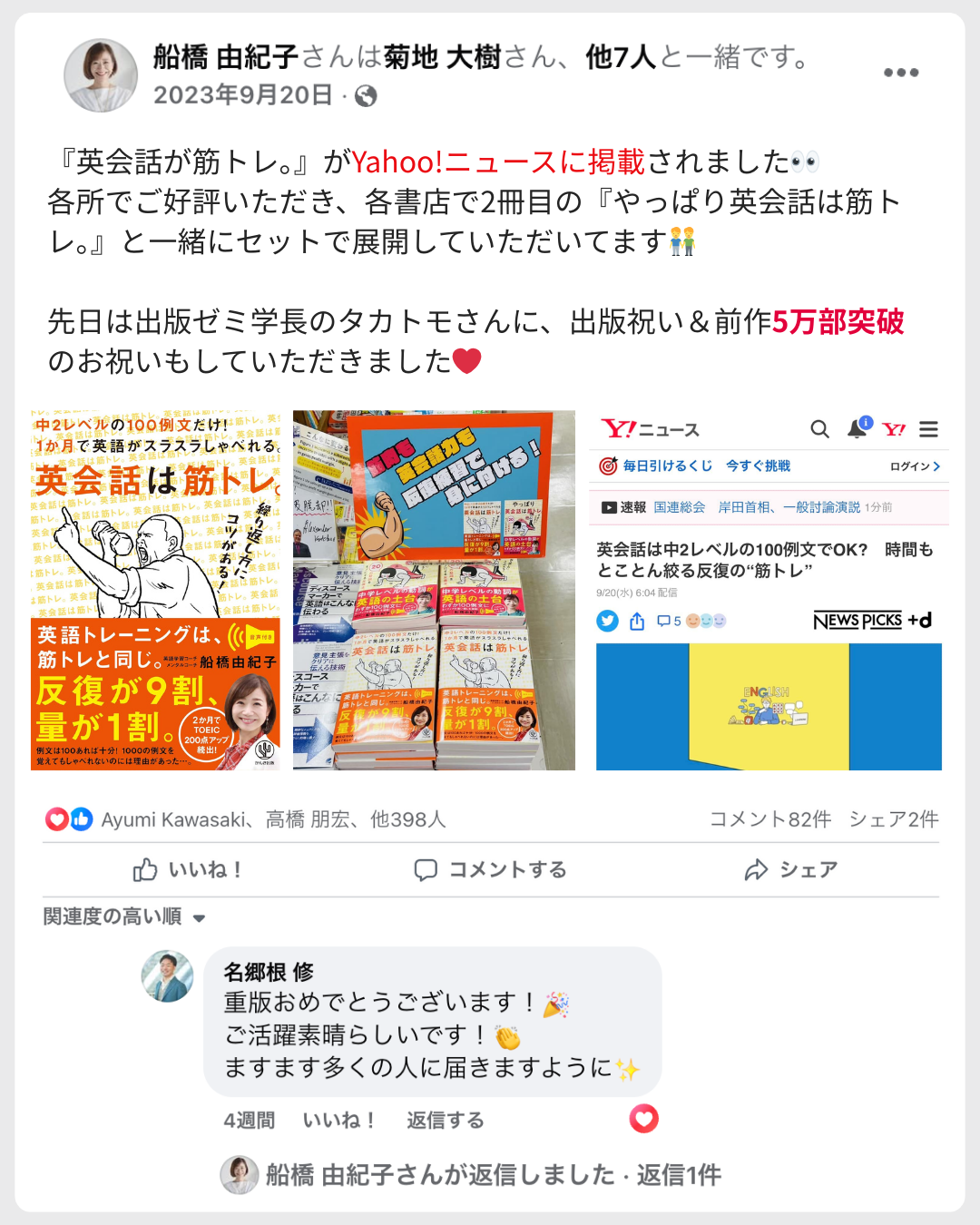Viewport: 980px width, 1225px height.
Task: Show the 他7人 tagged people
Action: [621, 57]
